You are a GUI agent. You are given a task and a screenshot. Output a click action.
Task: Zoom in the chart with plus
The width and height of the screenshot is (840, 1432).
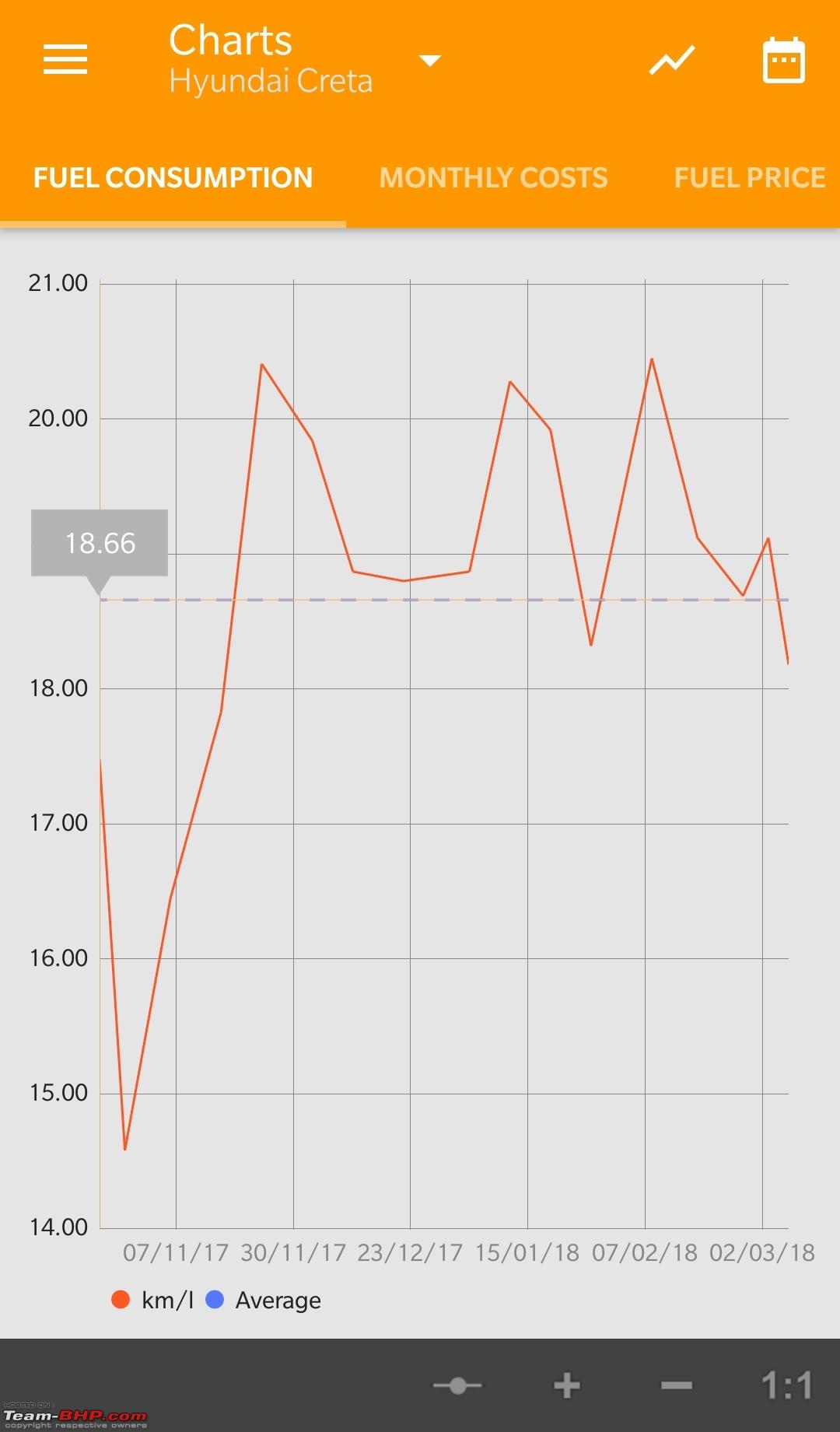click(567, 1385)
